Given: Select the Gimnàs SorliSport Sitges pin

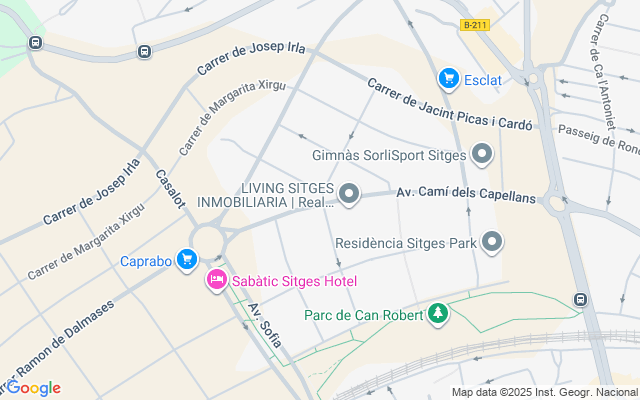Looking at the screenshot, I should point(483,155).
